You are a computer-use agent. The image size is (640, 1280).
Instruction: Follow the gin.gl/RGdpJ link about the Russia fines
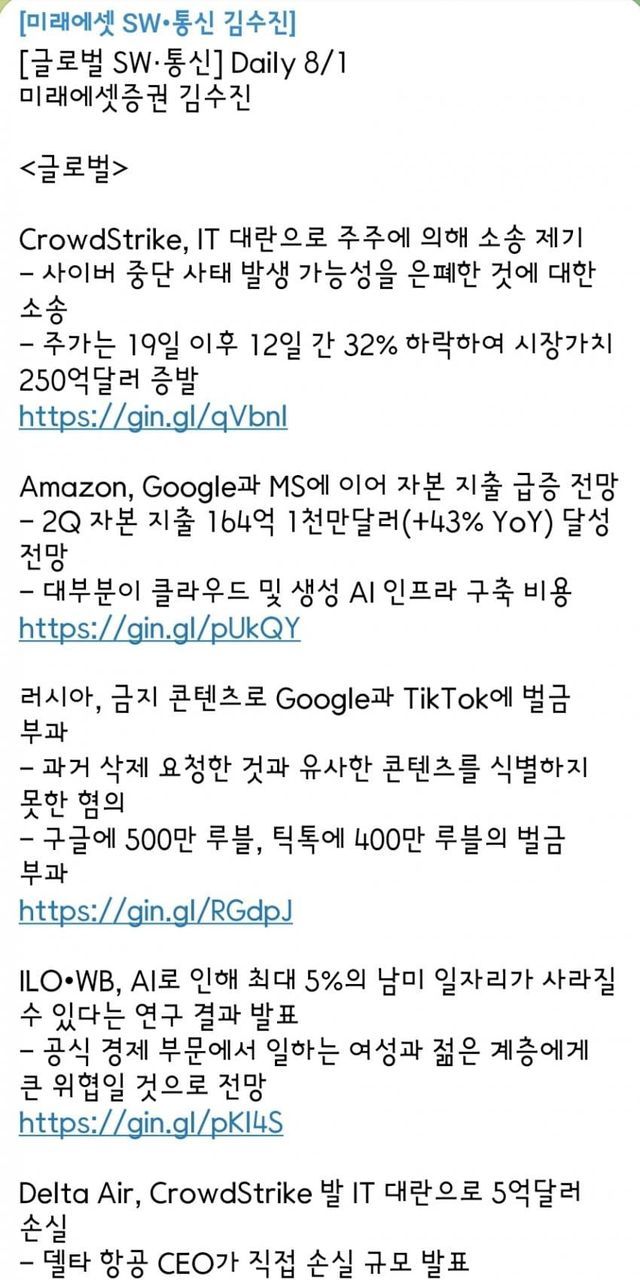[156, 910]
